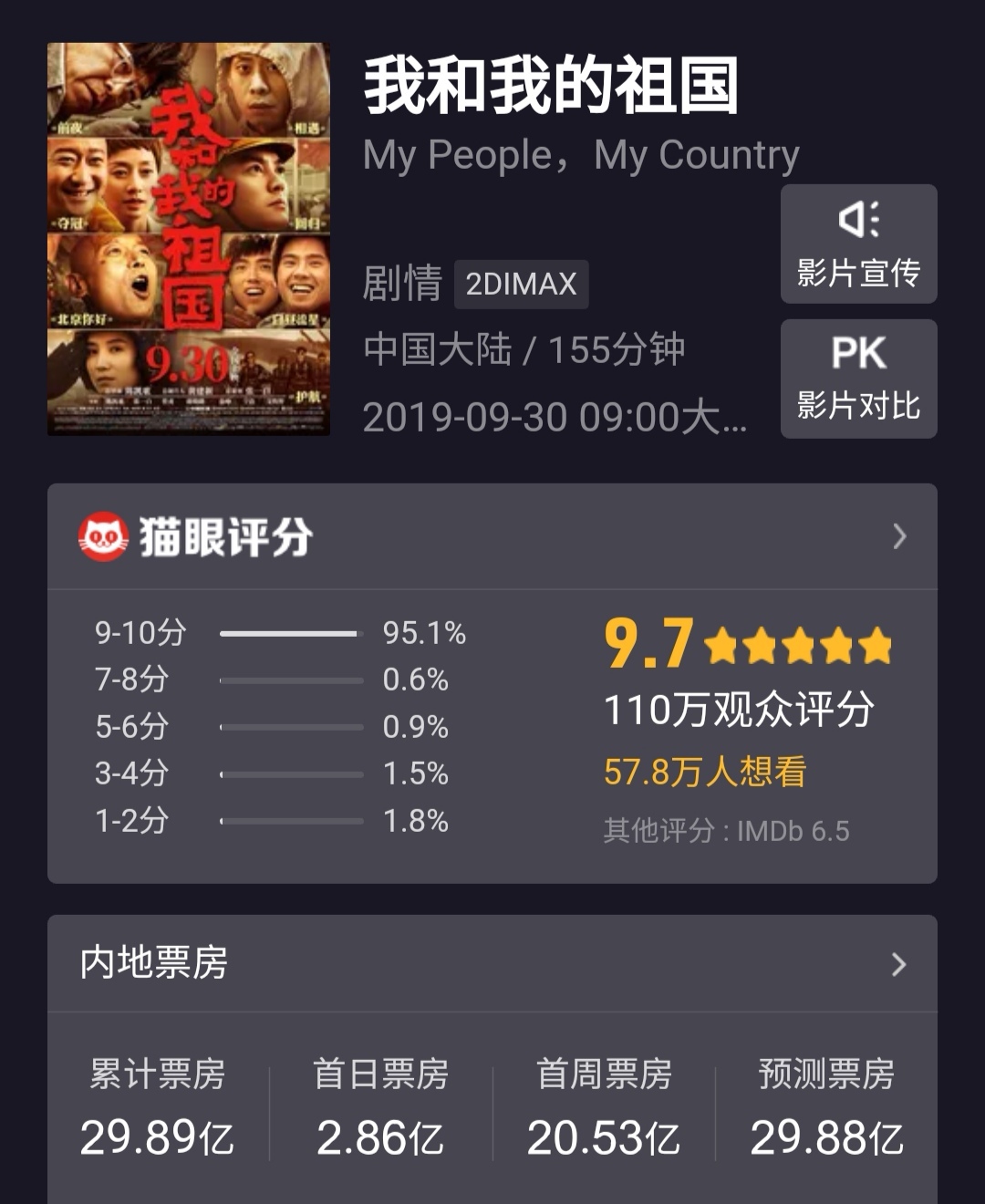Screen dimensions: 985x1204
Task: Open the movie poster thumbnail
Action: (189, 242)
